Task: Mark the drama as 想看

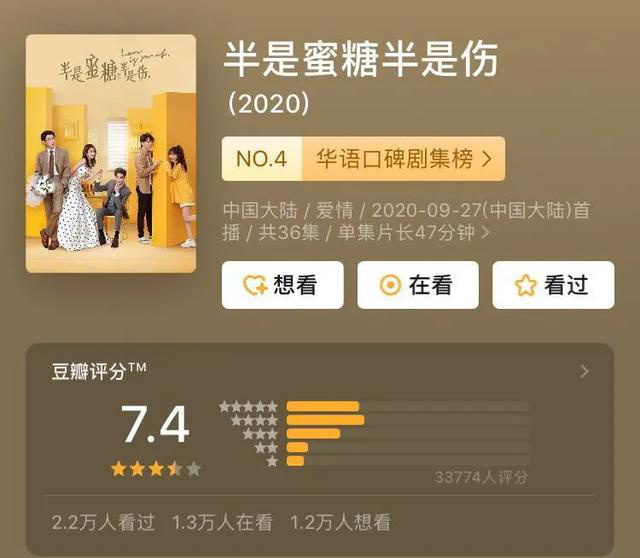Action: click(x=282, y=286)
